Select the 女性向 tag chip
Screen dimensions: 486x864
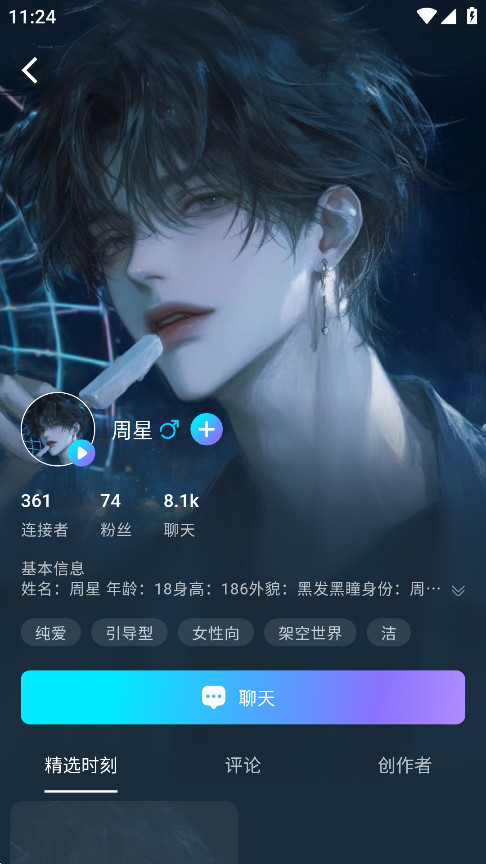tap(215, 632)
